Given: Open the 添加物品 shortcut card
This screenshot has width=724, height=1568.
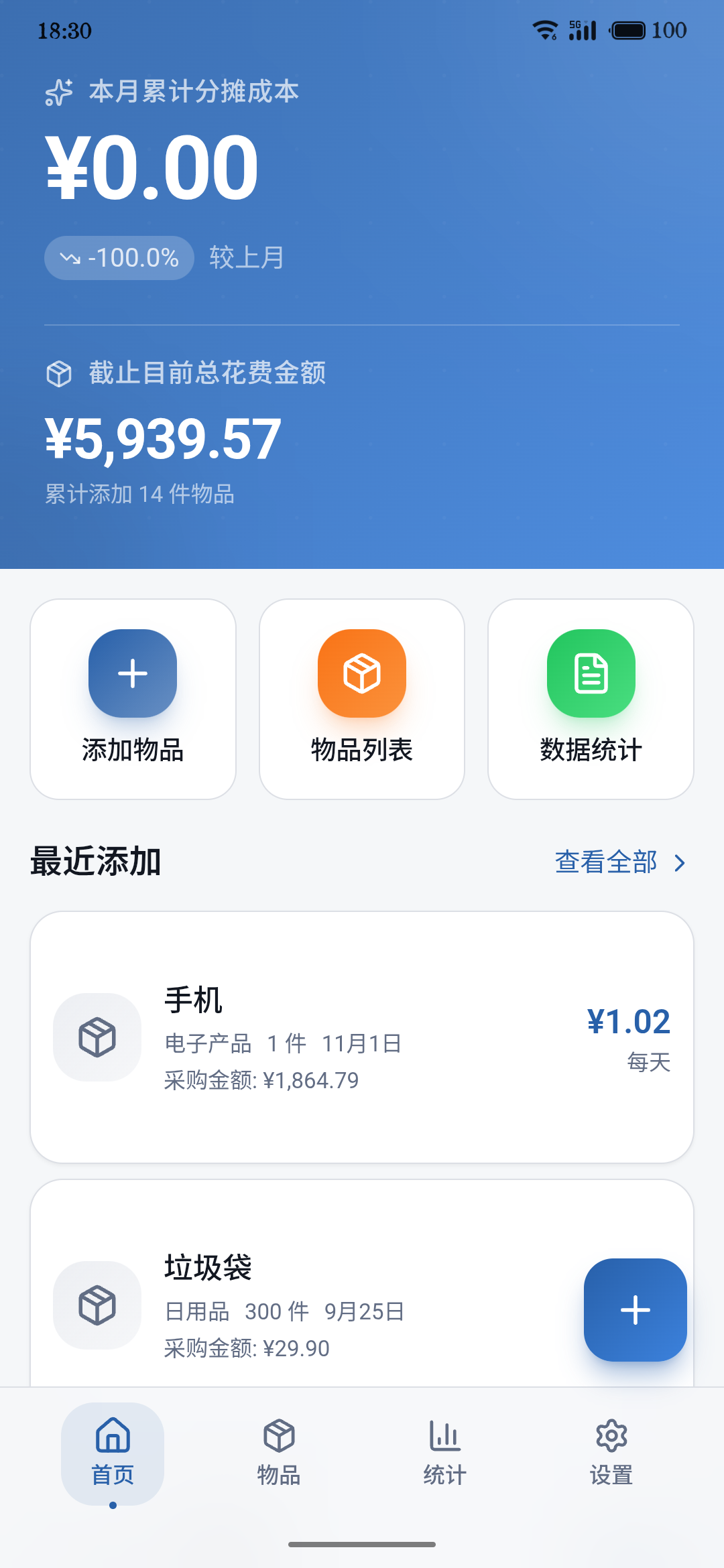Looking at the screenshot, I should point(133,699).
